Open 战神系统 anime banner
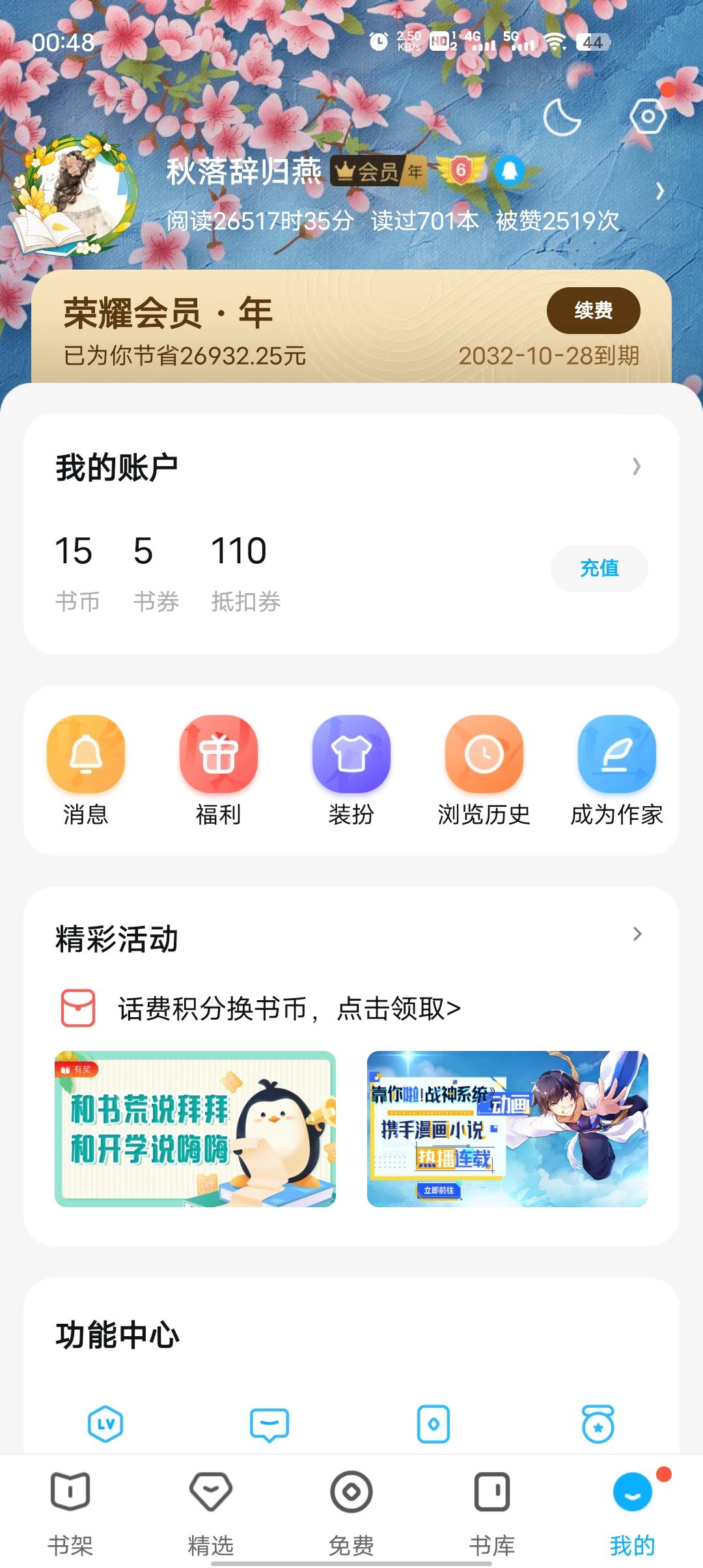703x1568 pixels. point(507,1128)
